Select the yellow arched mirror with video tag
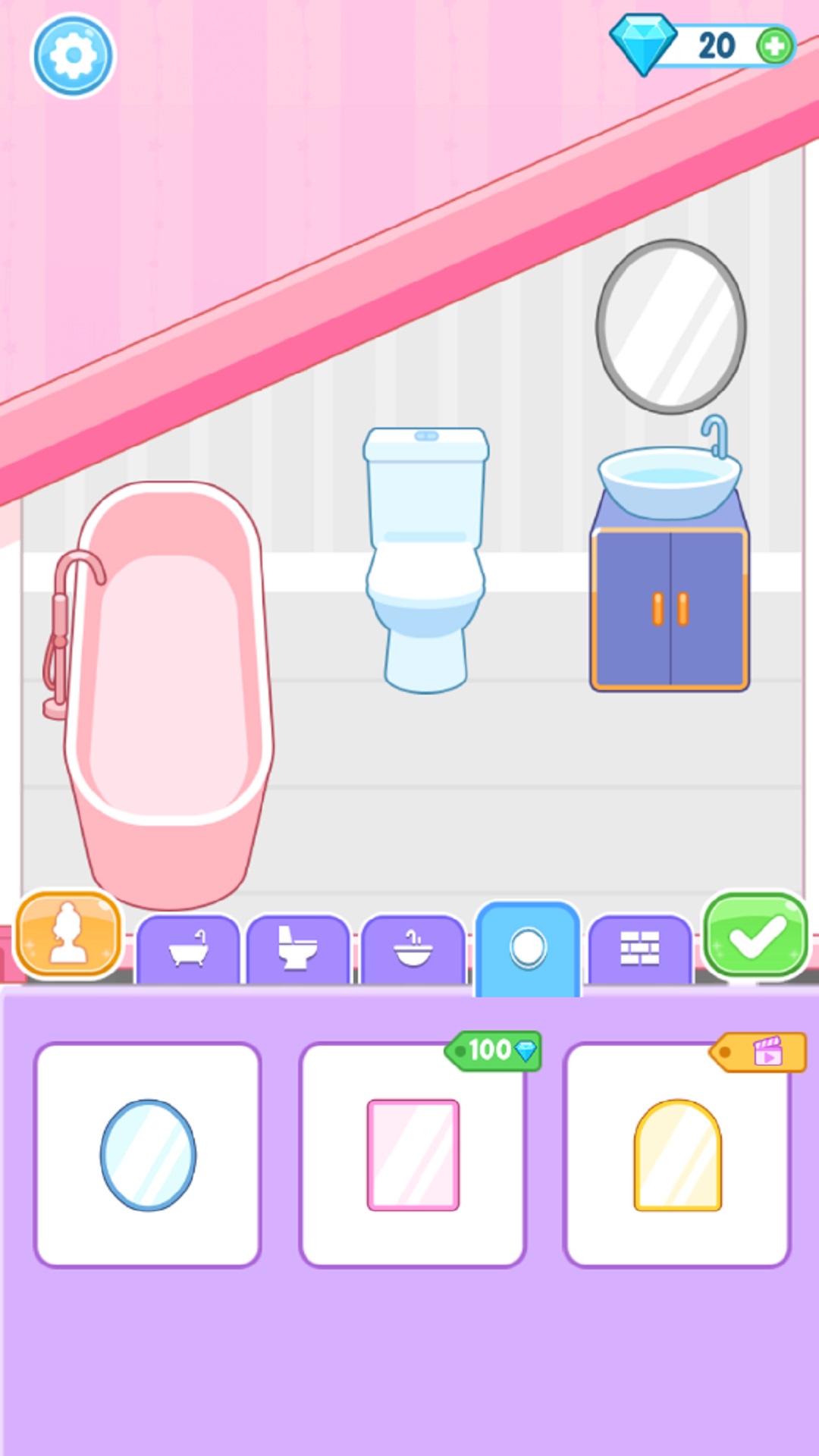 (677, 1154)
